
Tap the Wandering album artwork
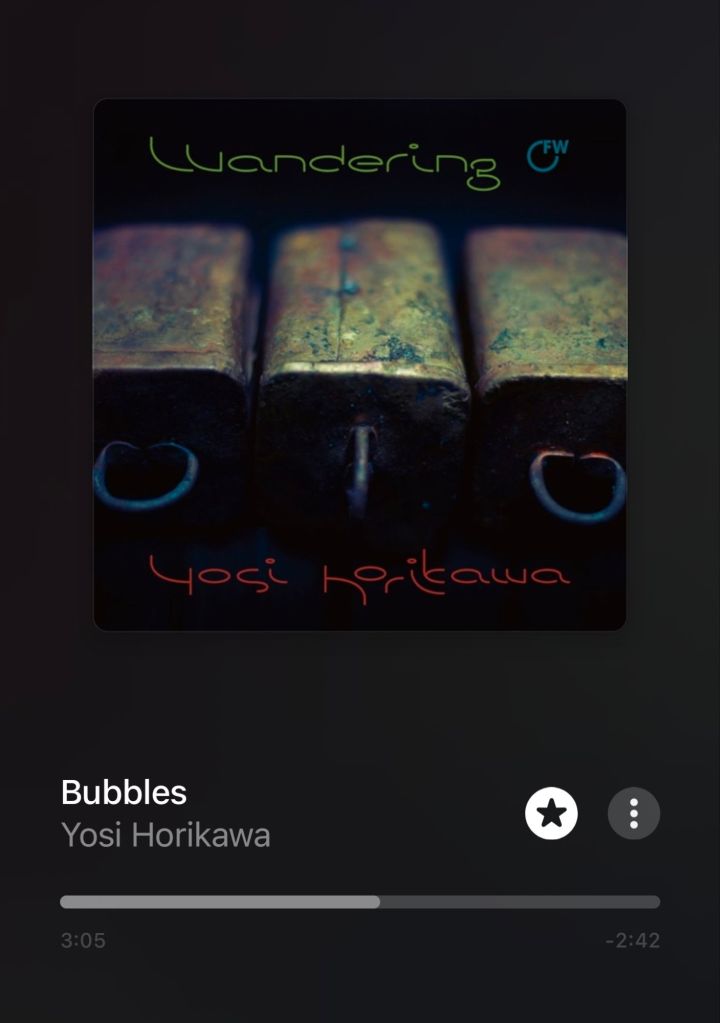pos(360,365)
